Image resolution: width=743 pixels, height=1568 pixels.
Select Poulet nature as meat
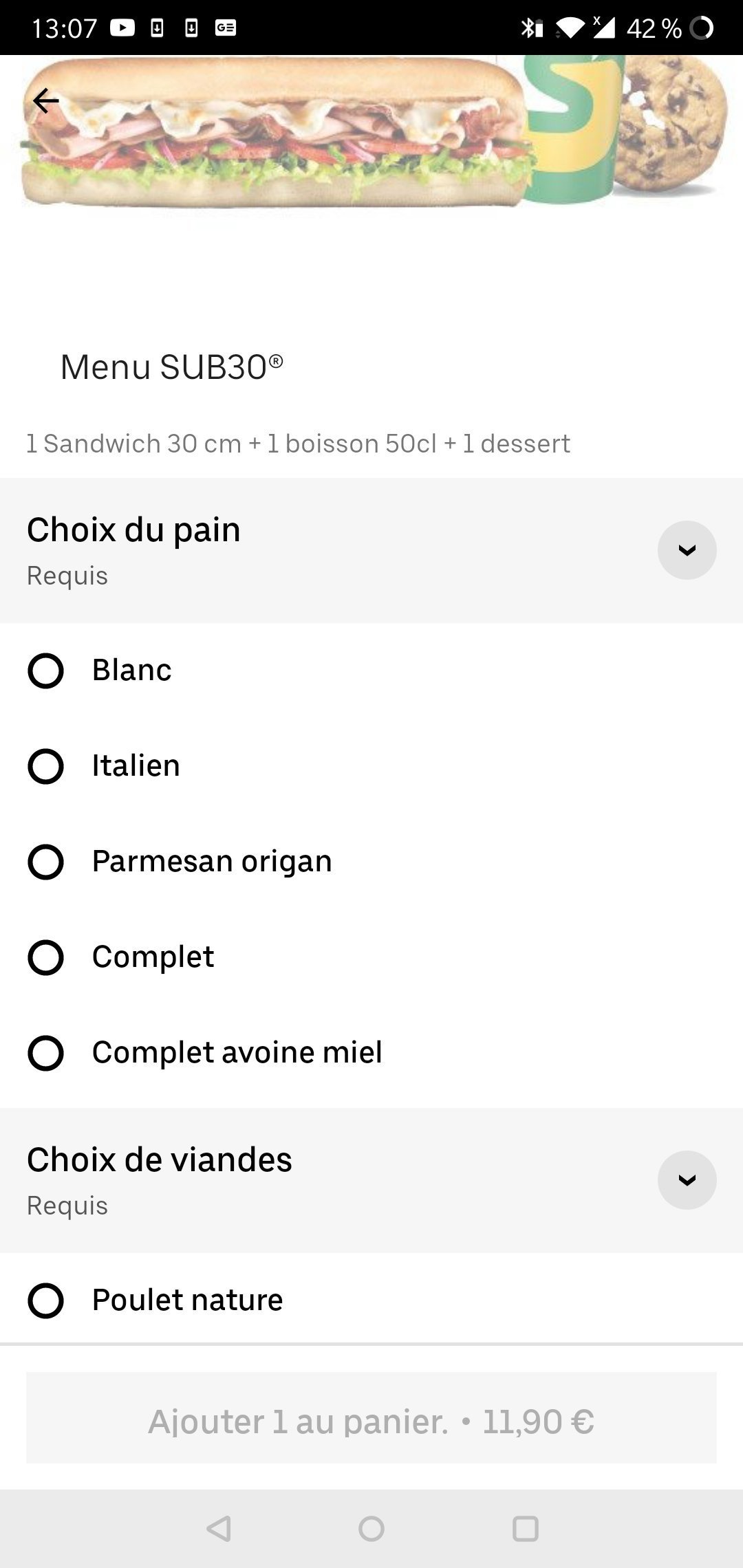click(371, 1300)
